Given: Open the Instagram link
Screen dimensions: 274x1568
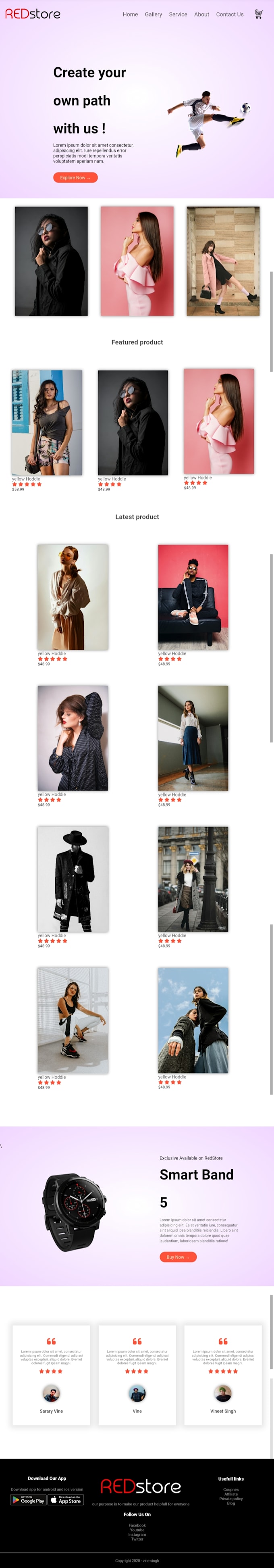Looking at the screenshot, I should [x=137, y=1535].
